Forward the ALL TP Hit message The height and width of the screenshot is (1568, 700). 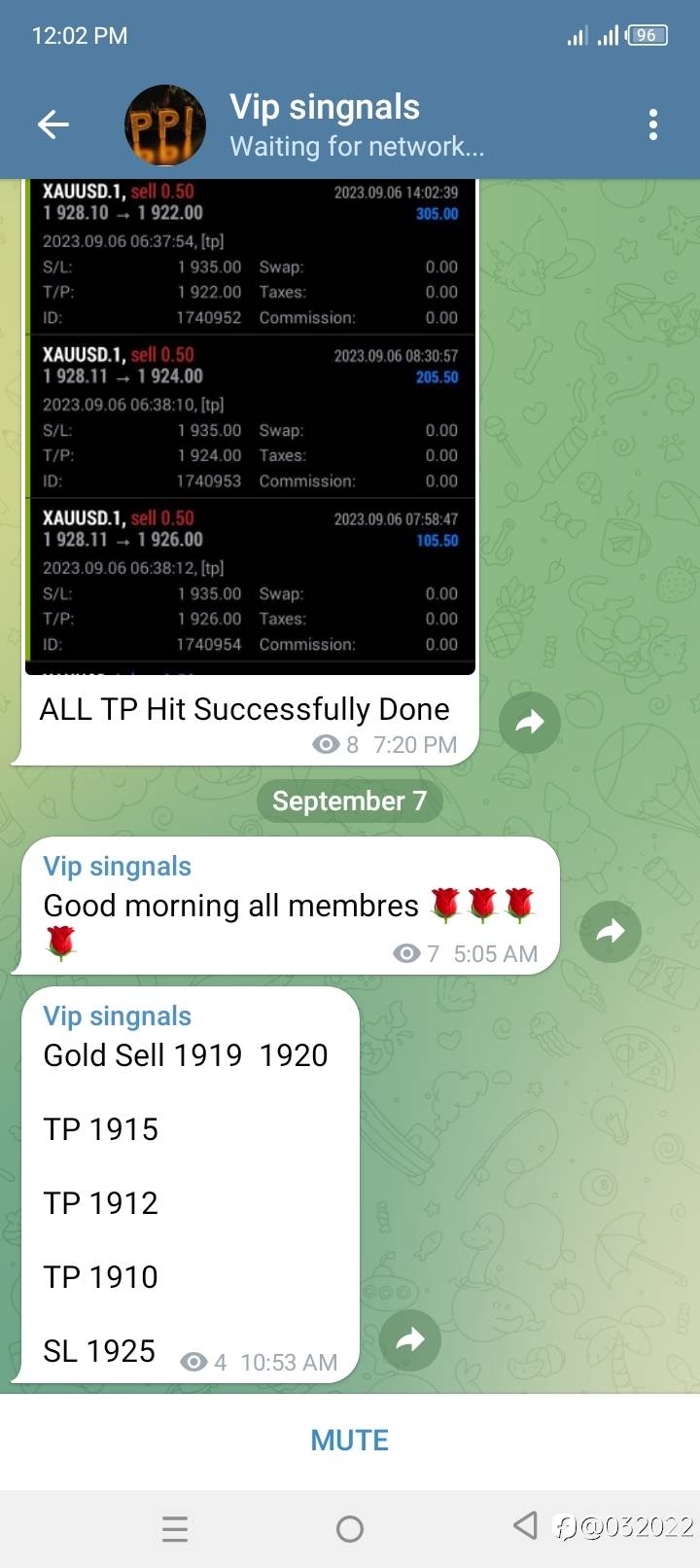[529, 722]
